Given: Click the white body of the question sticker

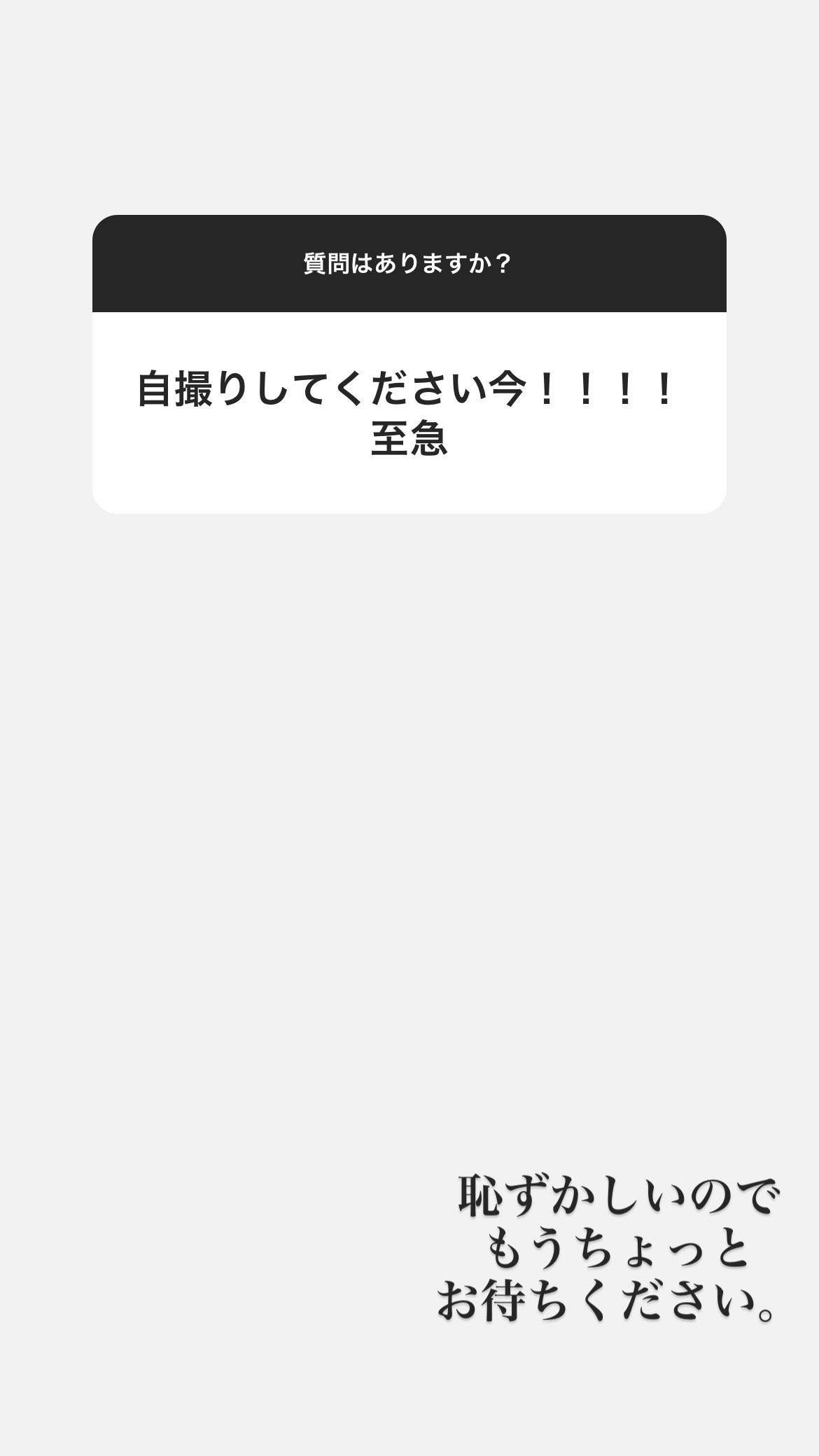Looking at the screenshot, I should 408,413.
